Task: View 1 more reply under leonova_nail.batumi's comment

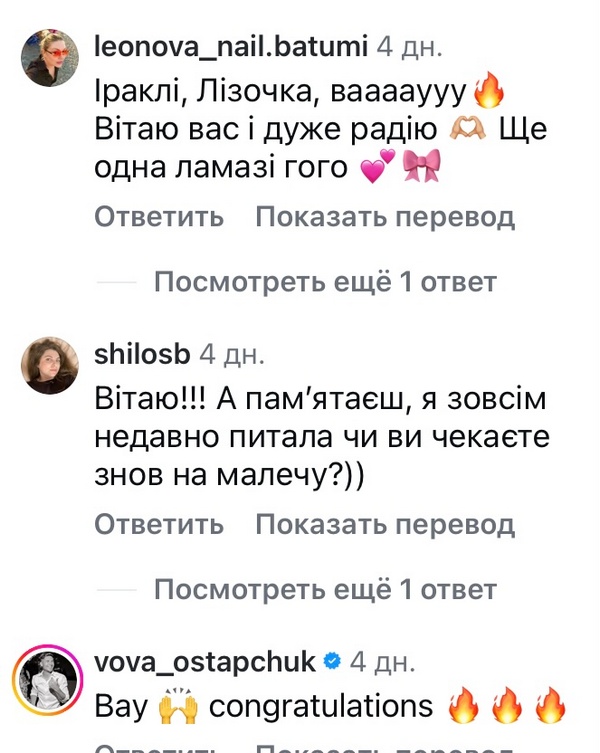Action: pyautogui.click(x=325, y=283)
